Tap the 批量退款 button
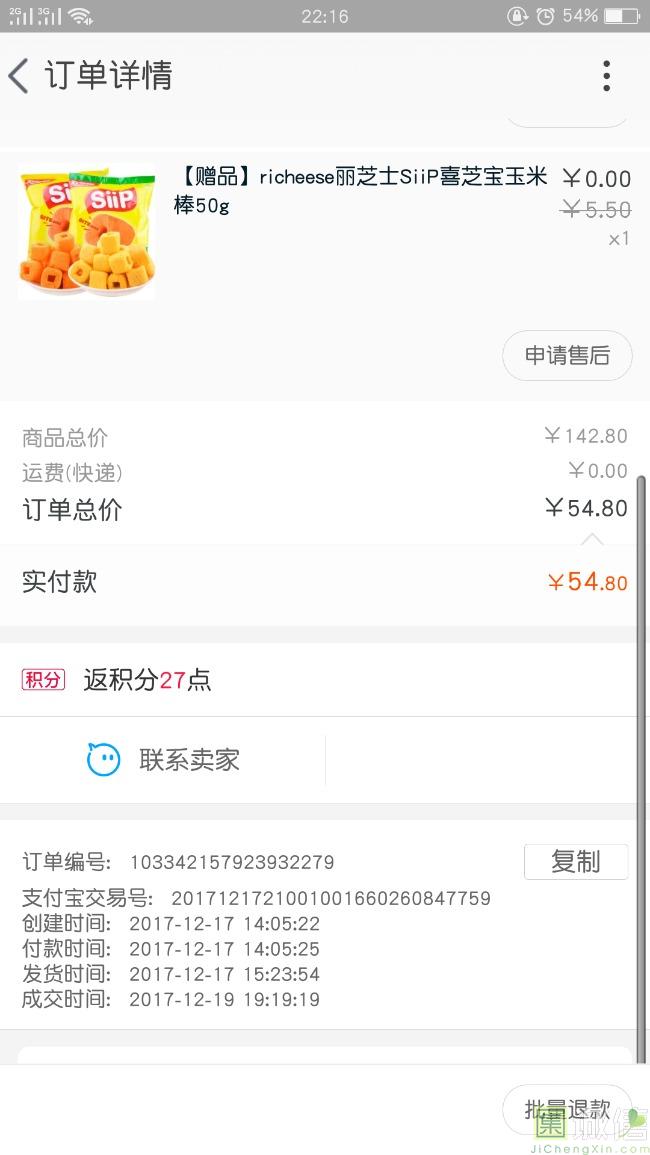650x1155 pixels. (567, 1108)
